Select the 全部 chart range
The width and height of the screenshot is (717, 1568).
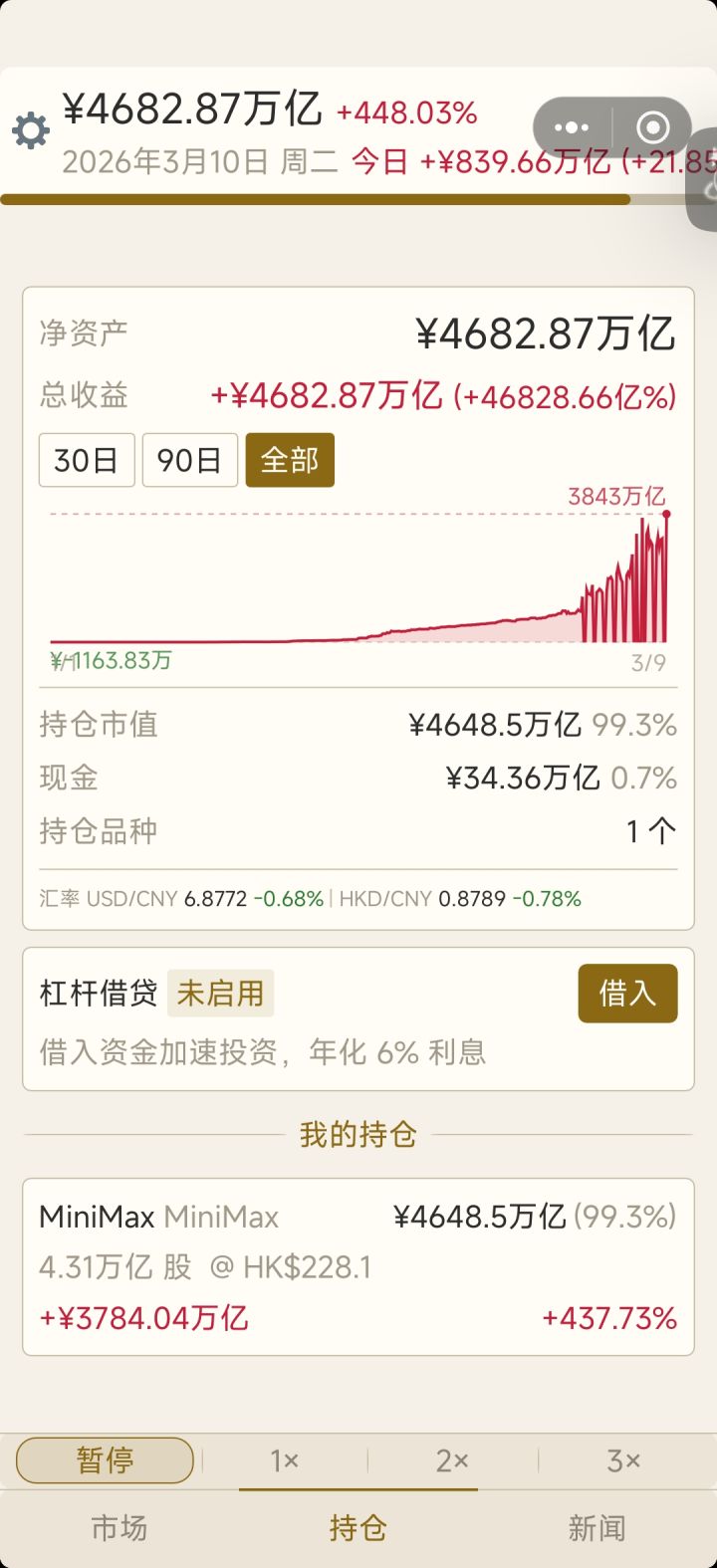[290, 460]
